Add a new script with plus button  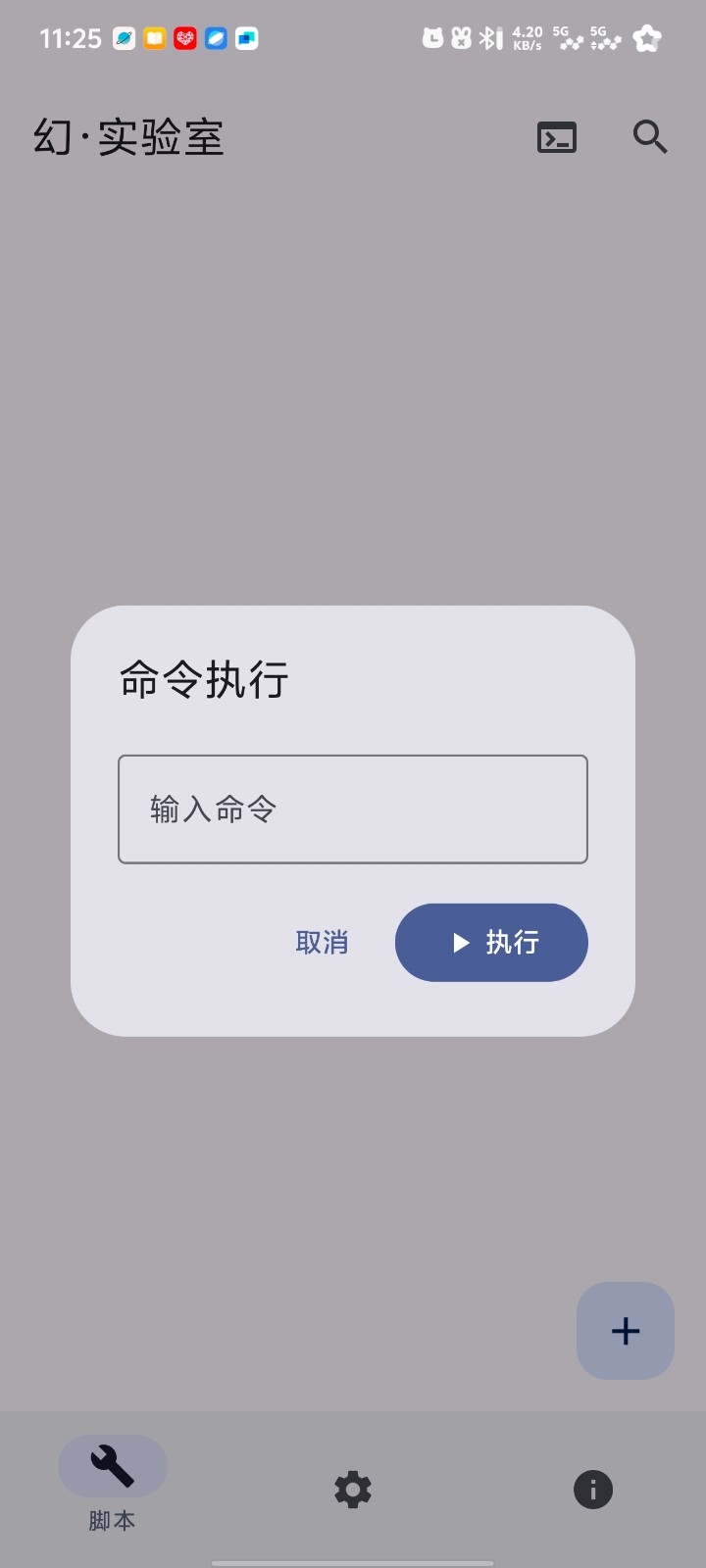click(x=626, y=1331)
